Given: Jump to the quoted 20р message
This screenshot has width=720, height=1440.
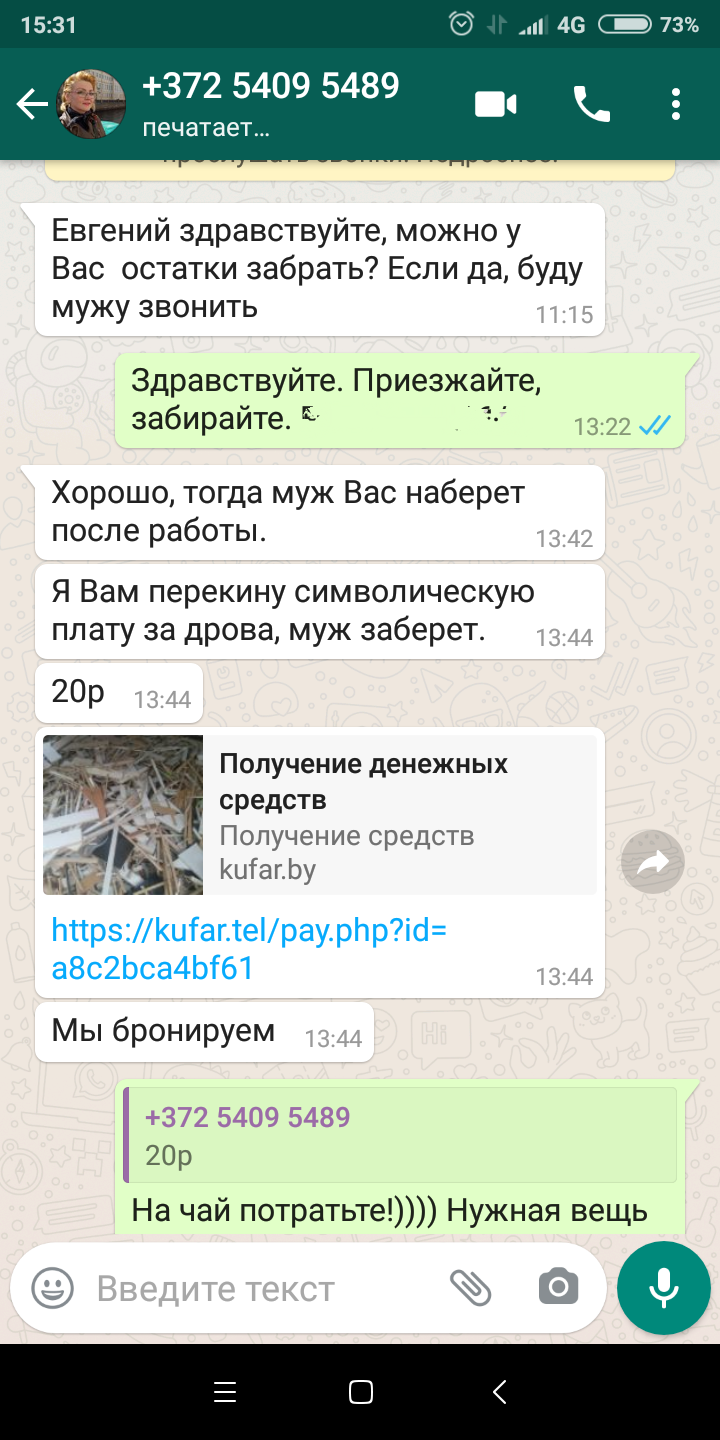Looking at the screenshot, I should [x=400, y=1136].
